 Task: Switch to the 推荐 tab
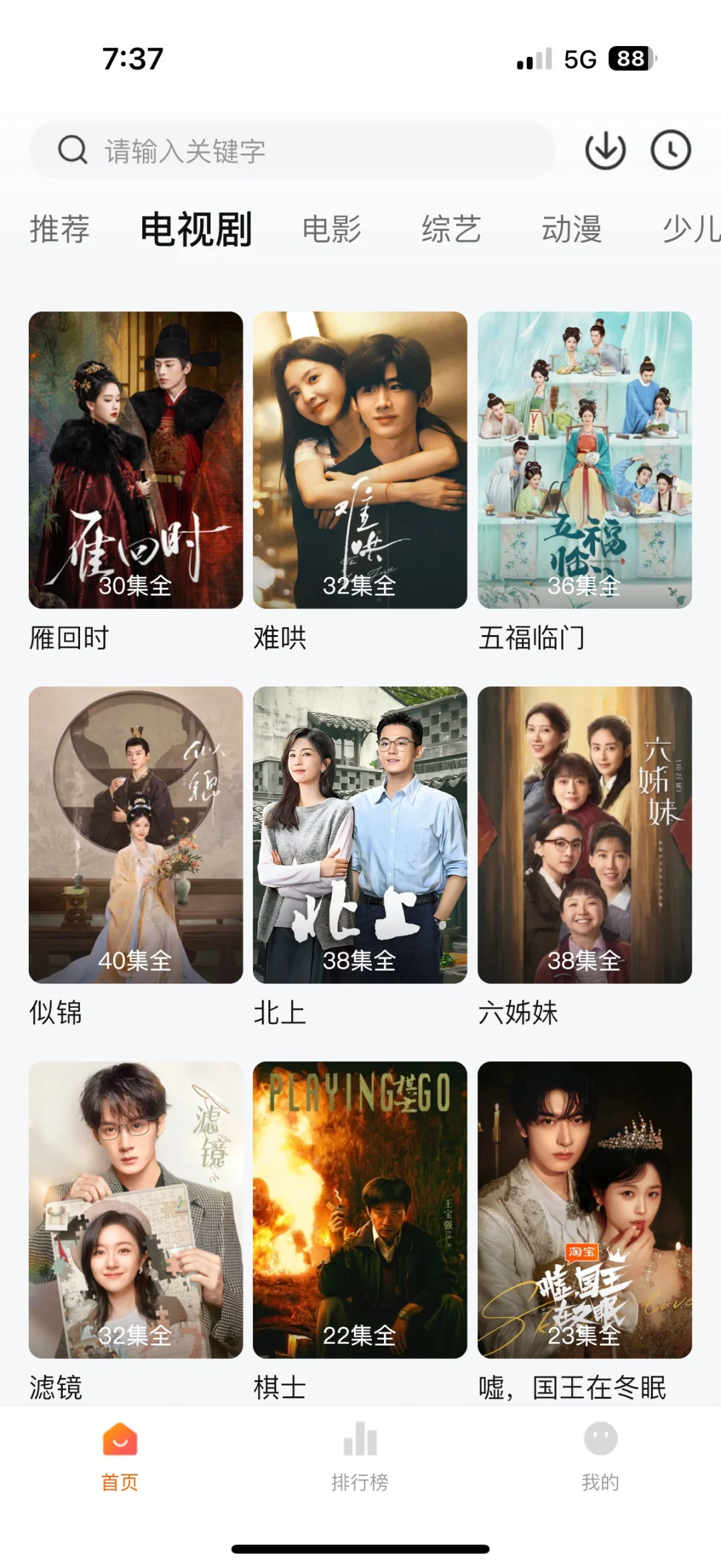[59, 229]
